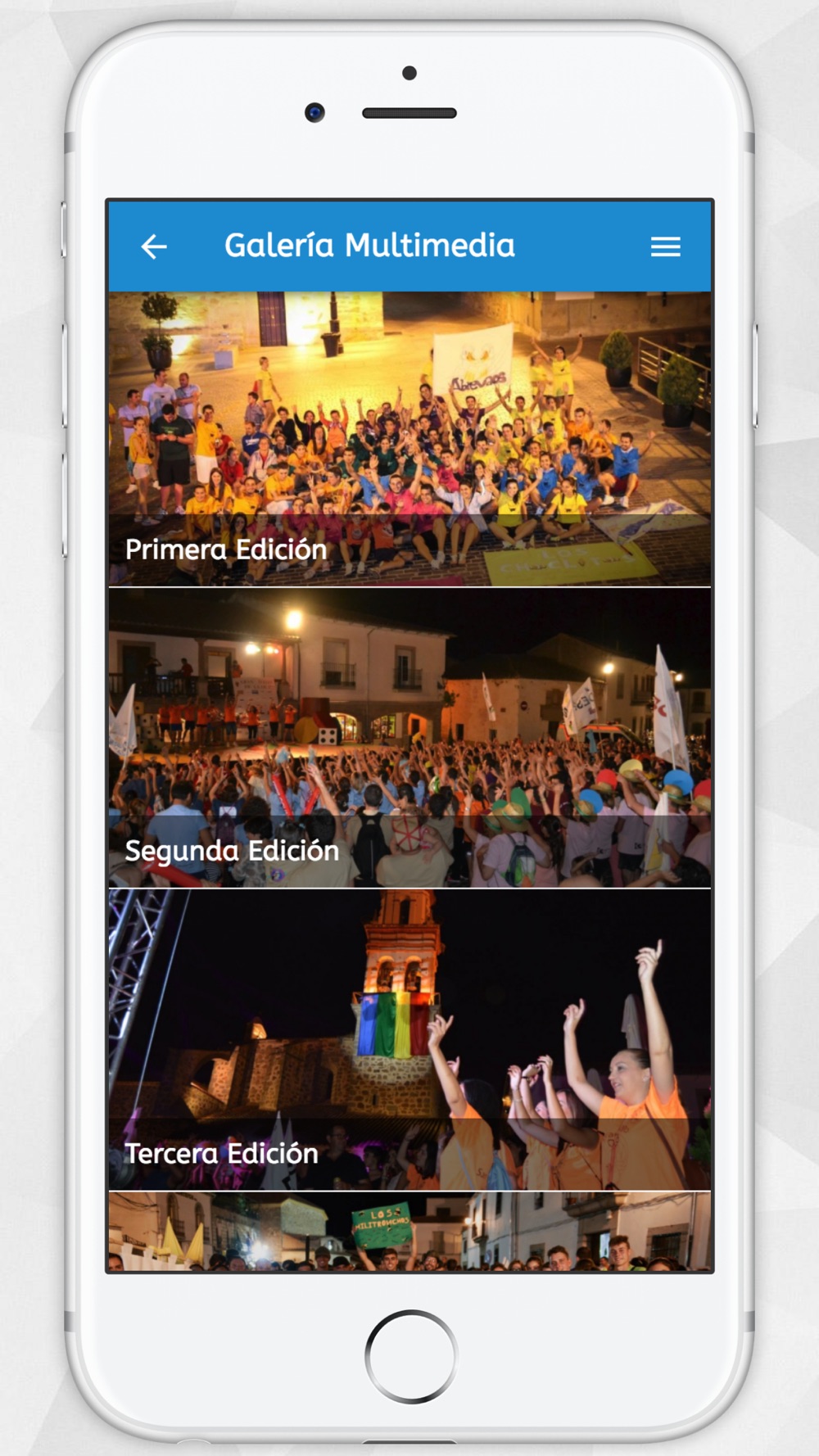This screenshot has height=1456, width=819.
Task: Open the gallery tile below Tercera Edición
Action: point(409,1232)
